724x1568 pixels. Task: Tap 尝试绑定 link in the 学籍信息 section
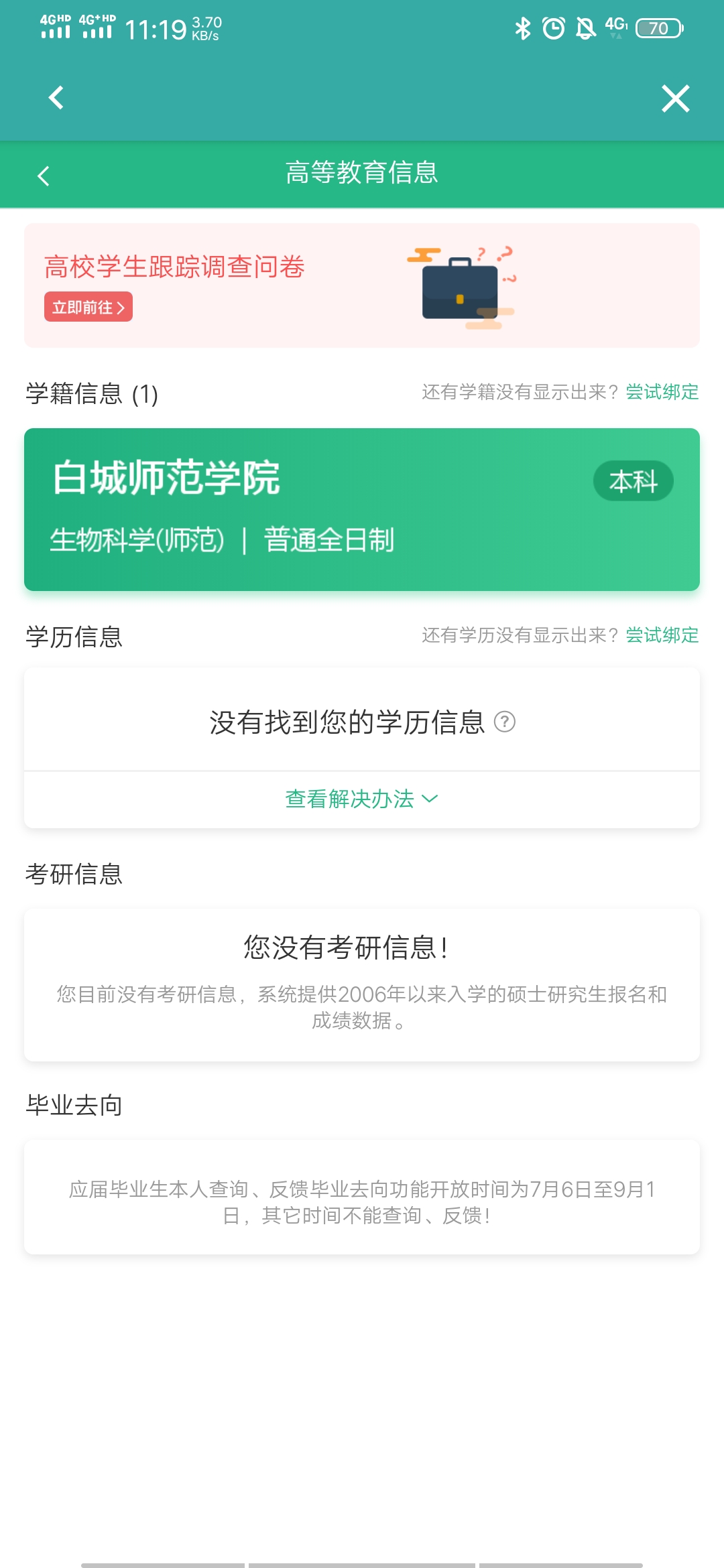[x=662, y=392]
